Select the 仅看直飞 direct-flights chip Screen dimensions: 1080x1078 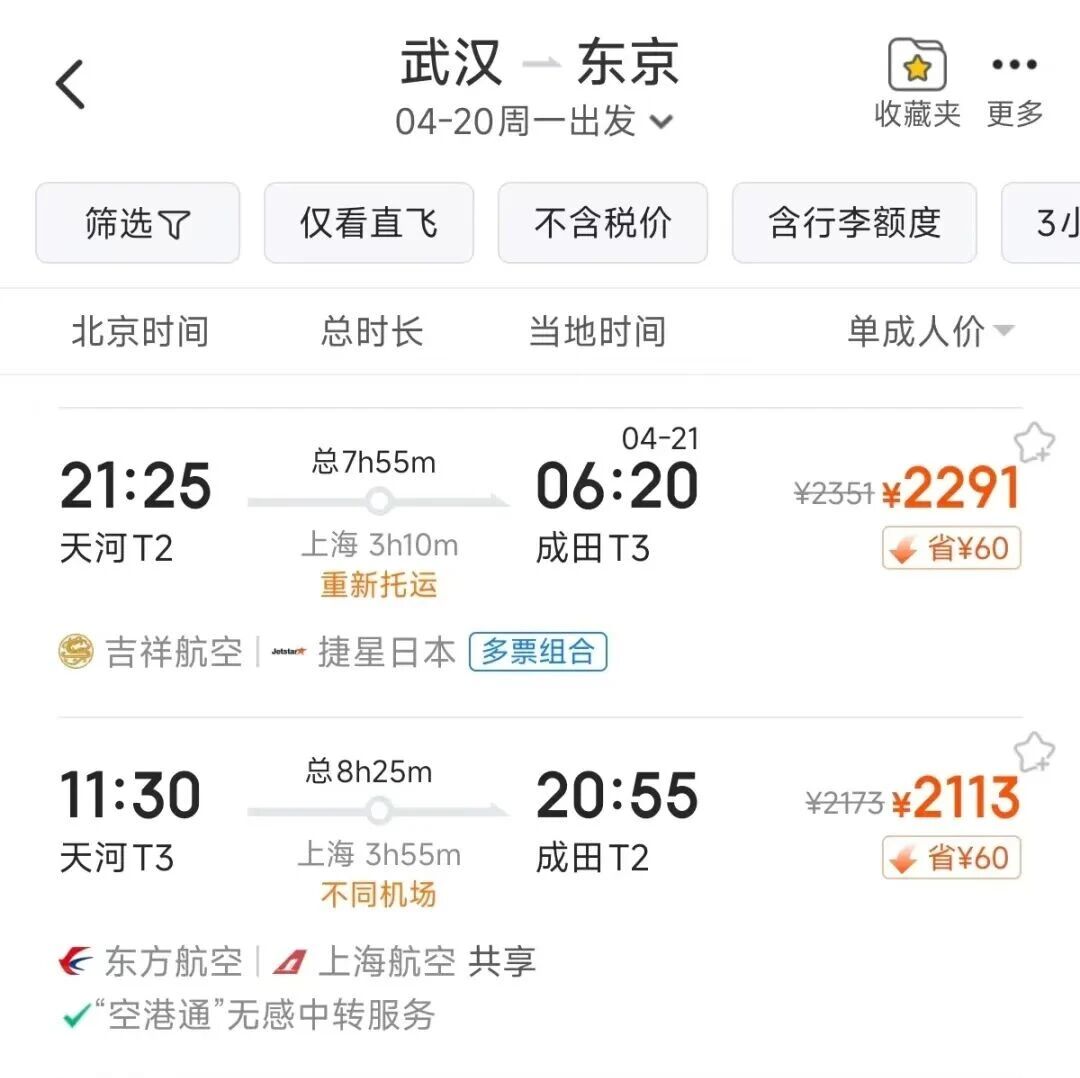[369, 222]
